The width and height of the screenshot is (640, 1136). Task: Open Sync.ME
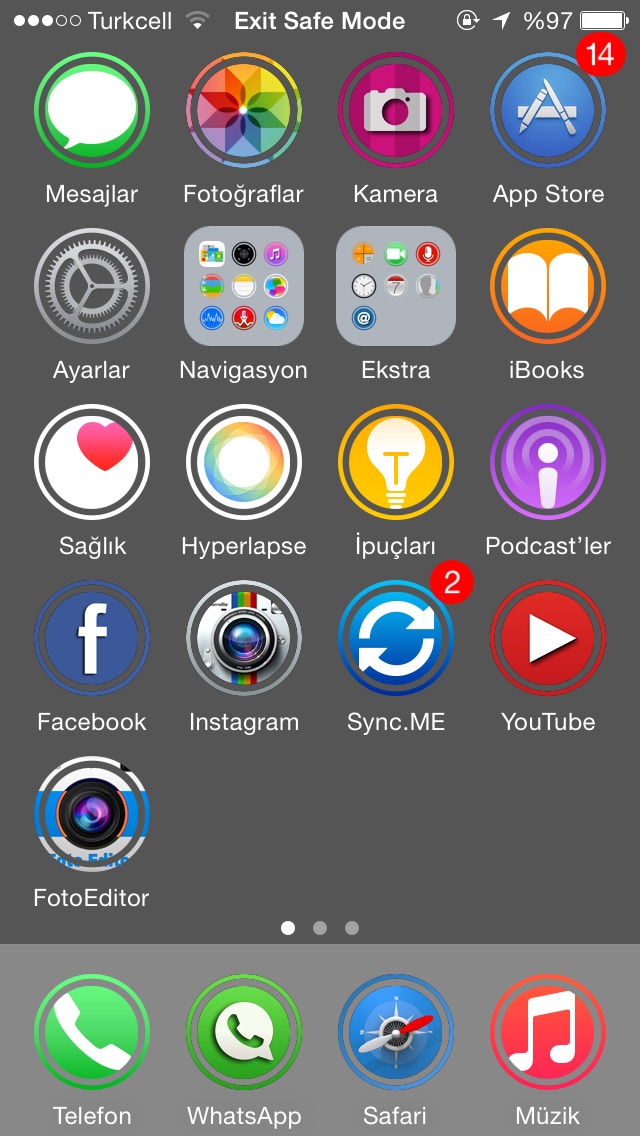click(x=396, y=638)
